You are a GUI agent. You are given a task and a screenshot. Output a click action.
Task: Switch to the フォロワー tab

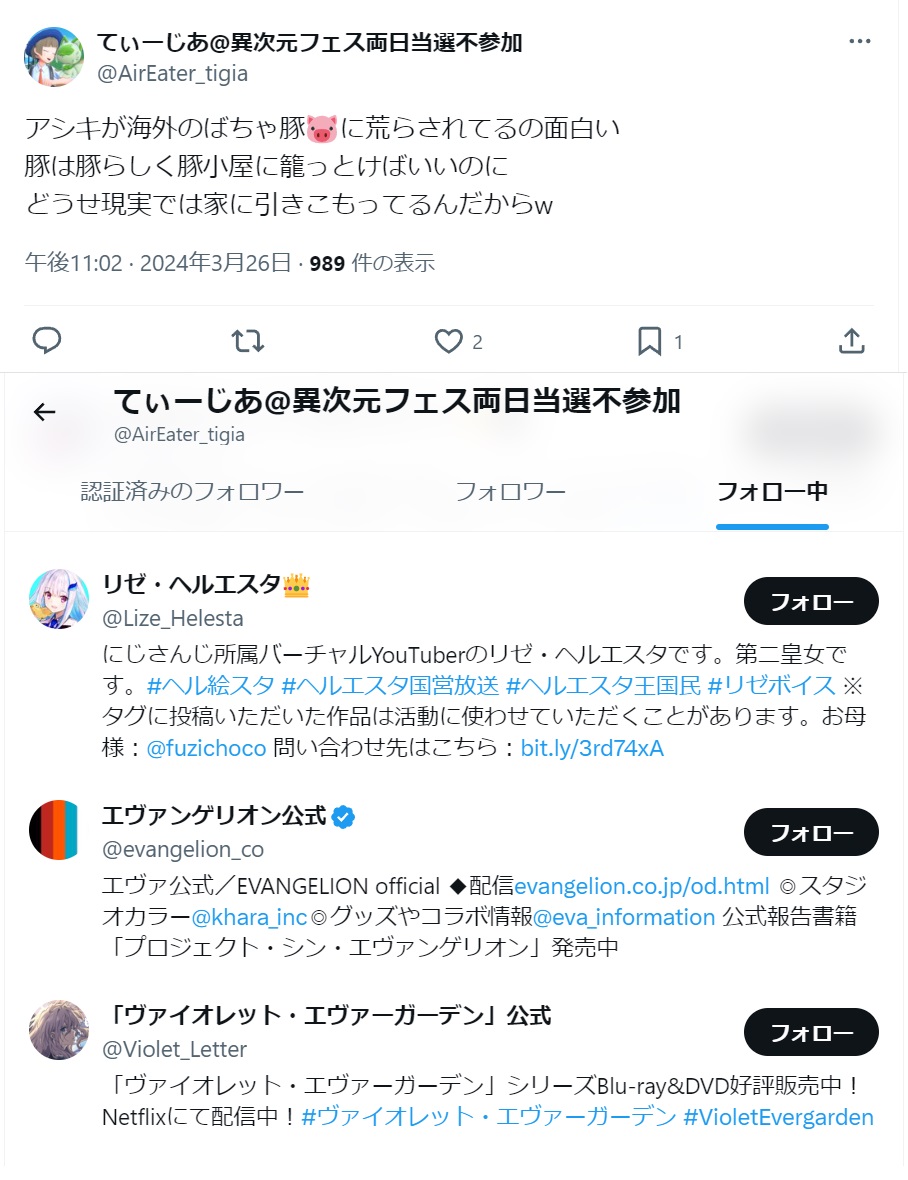(510, 492)
